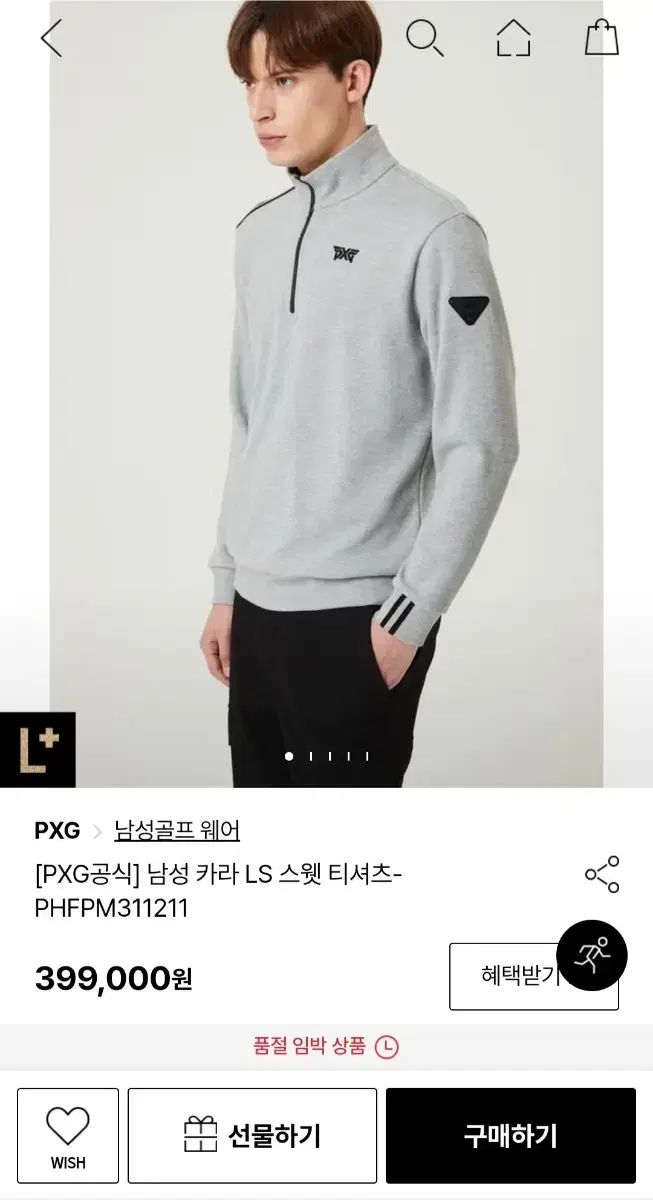This screenshot has width=653, height=1200.
Task: Add this item to WISH list
Action: (68, 1135)
